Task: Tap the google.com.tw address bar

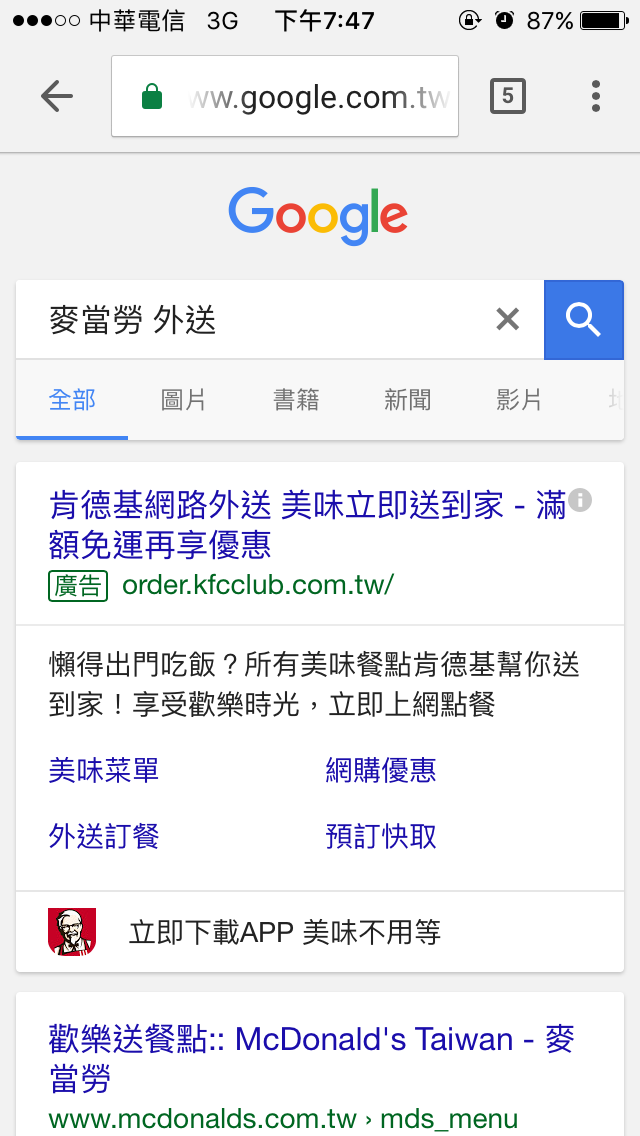Action: pos(285,97)
